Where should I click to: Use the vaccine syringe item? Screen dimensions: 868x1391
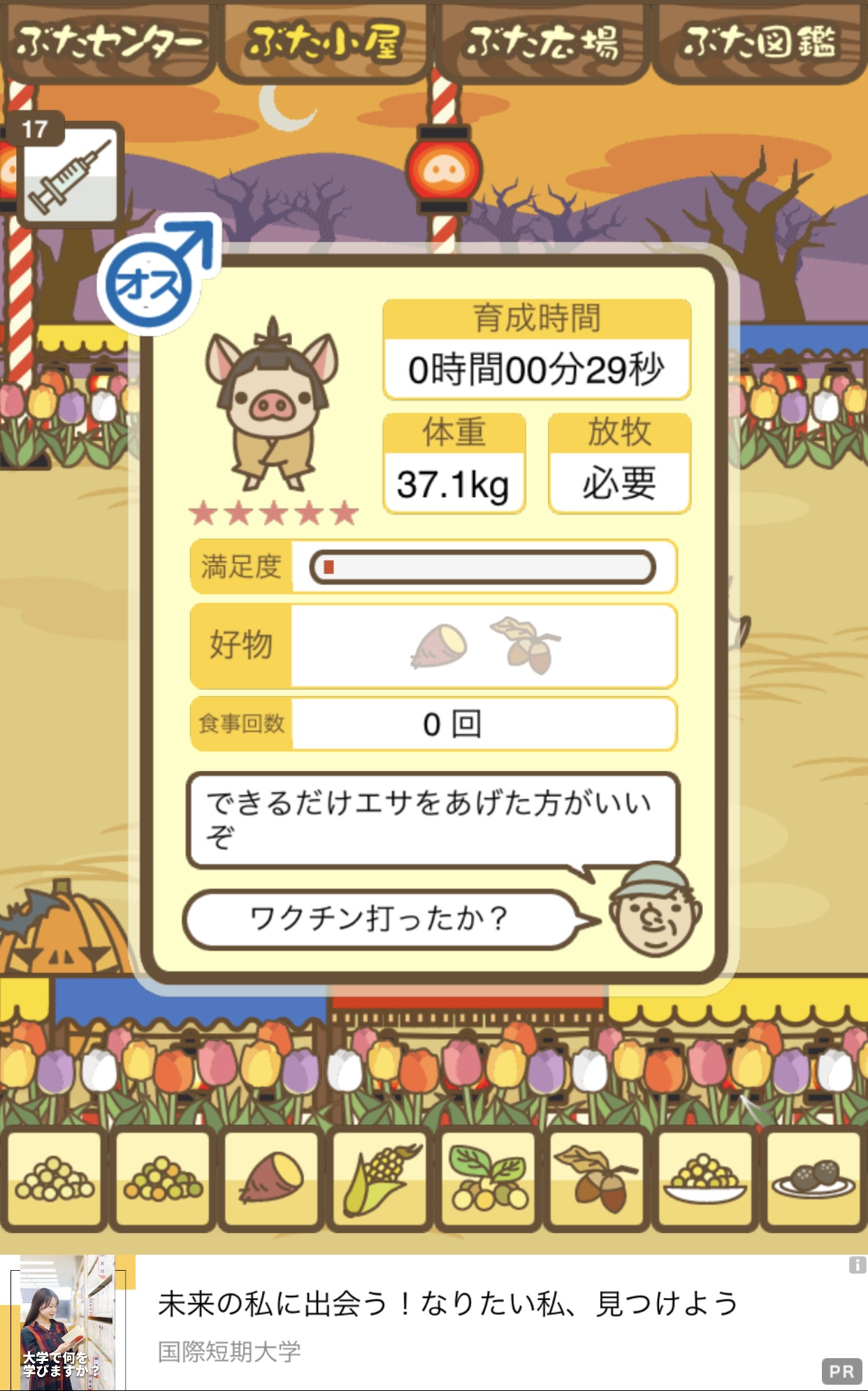pyautogui.click(x=70, y=175)
